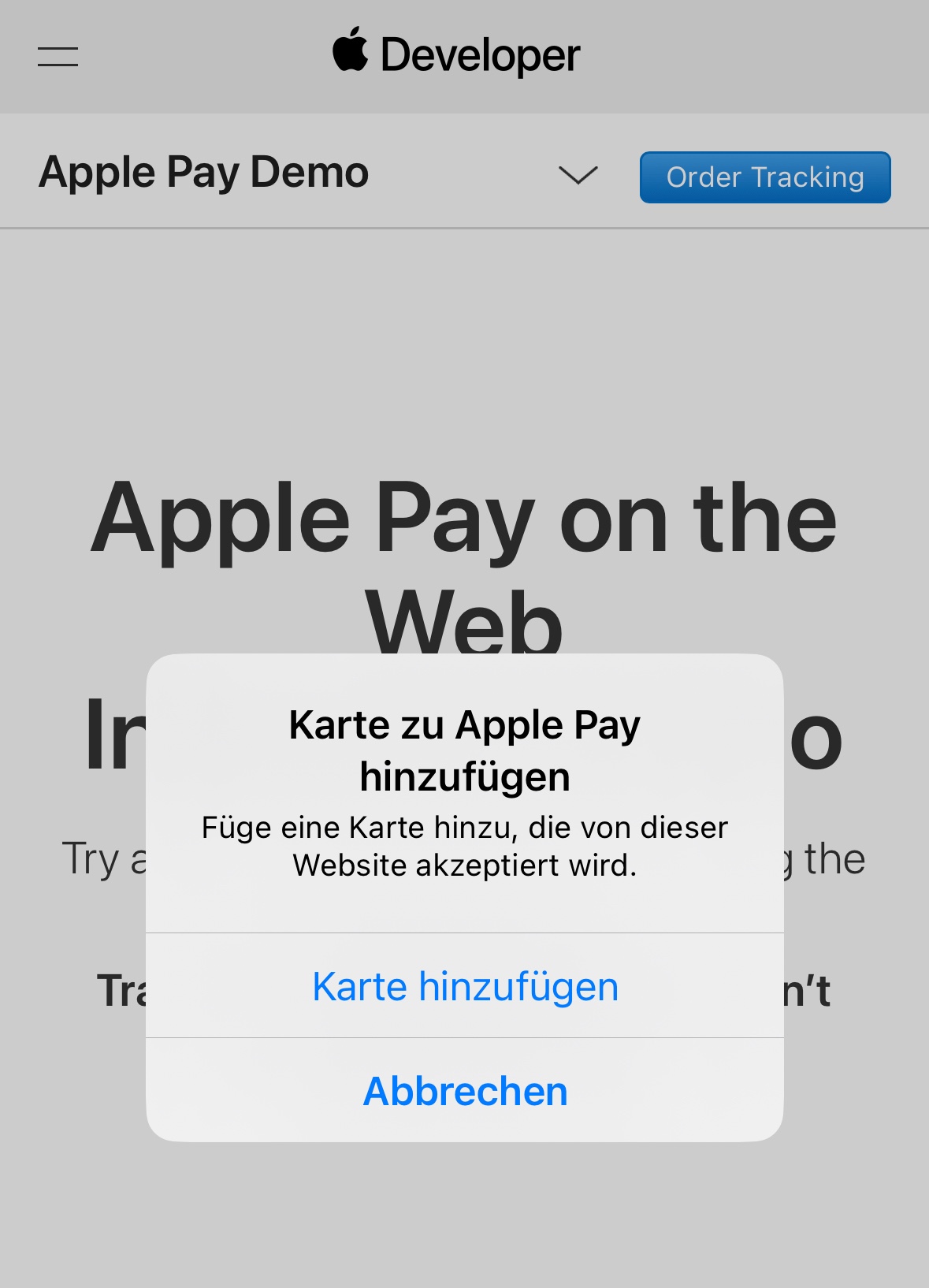Viewport: 929px width, 1288px height.
Task: Open the hamburger menu
Action: click(x=58, y=57)
